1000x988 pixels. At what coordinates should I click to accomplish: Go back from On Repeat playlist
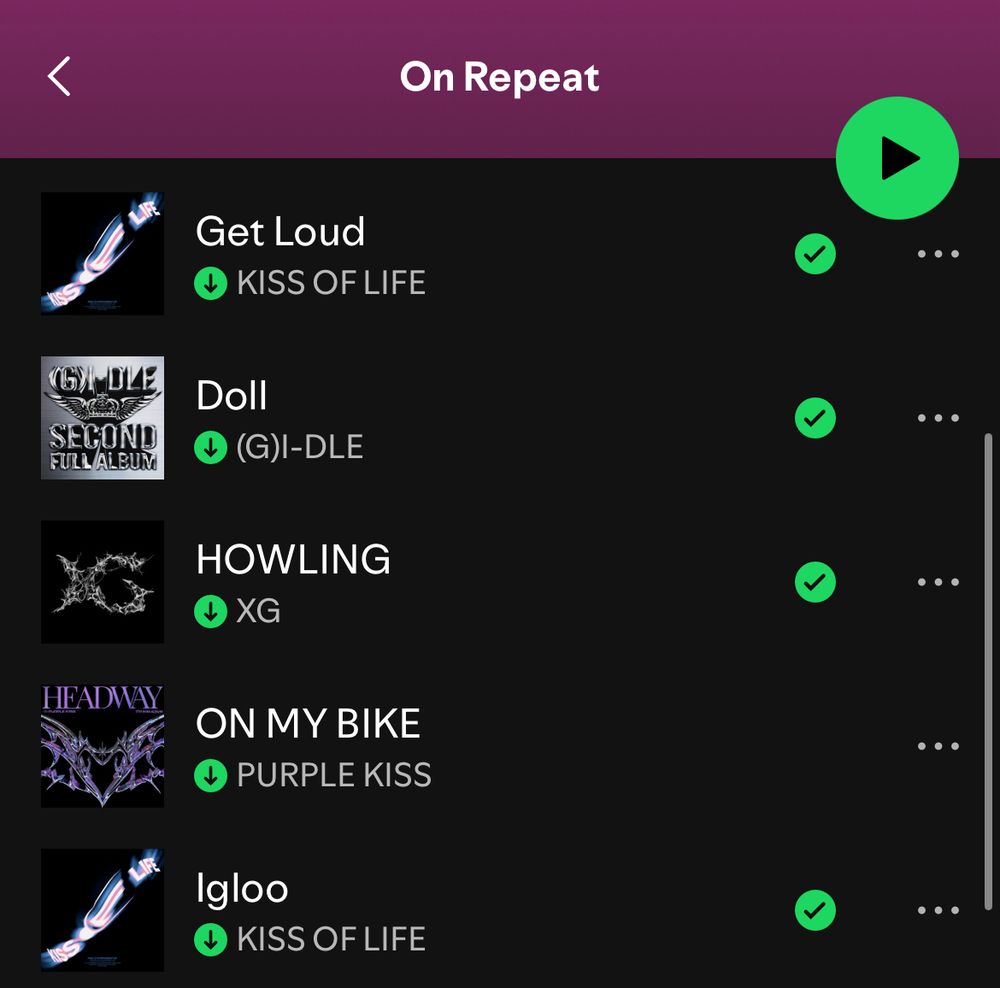point(60,77)
